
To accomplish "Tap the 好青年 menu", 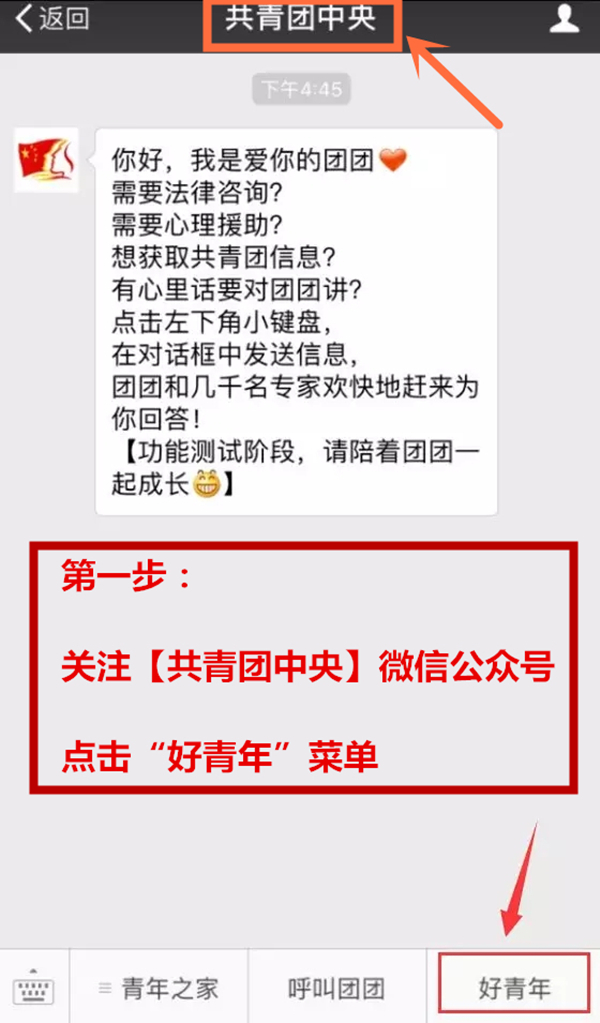I will point(514,989).
